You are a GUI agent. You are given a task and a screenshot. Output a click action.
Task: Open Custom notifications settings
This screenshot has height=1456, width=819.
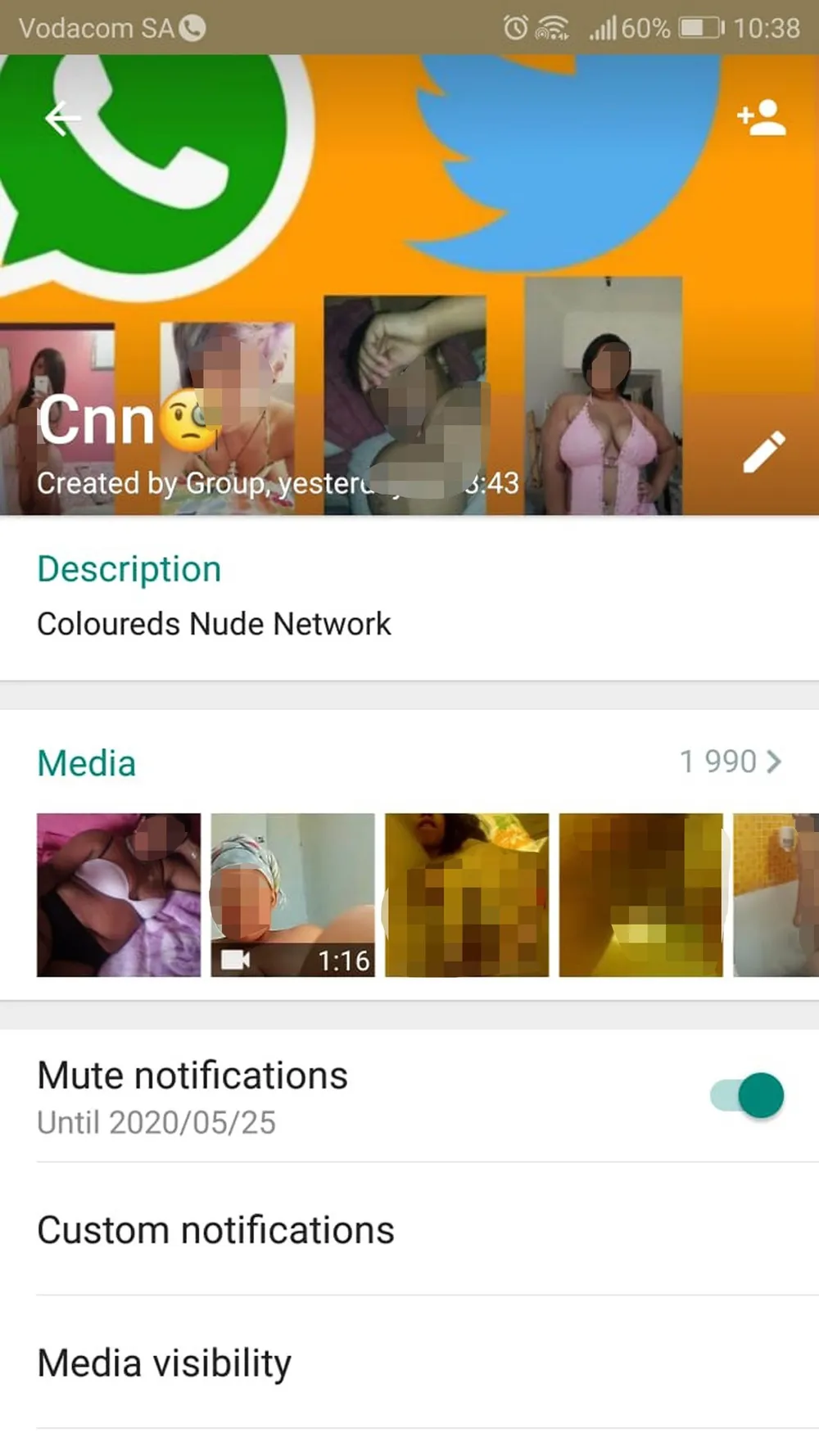click(x=216, y=1230)
